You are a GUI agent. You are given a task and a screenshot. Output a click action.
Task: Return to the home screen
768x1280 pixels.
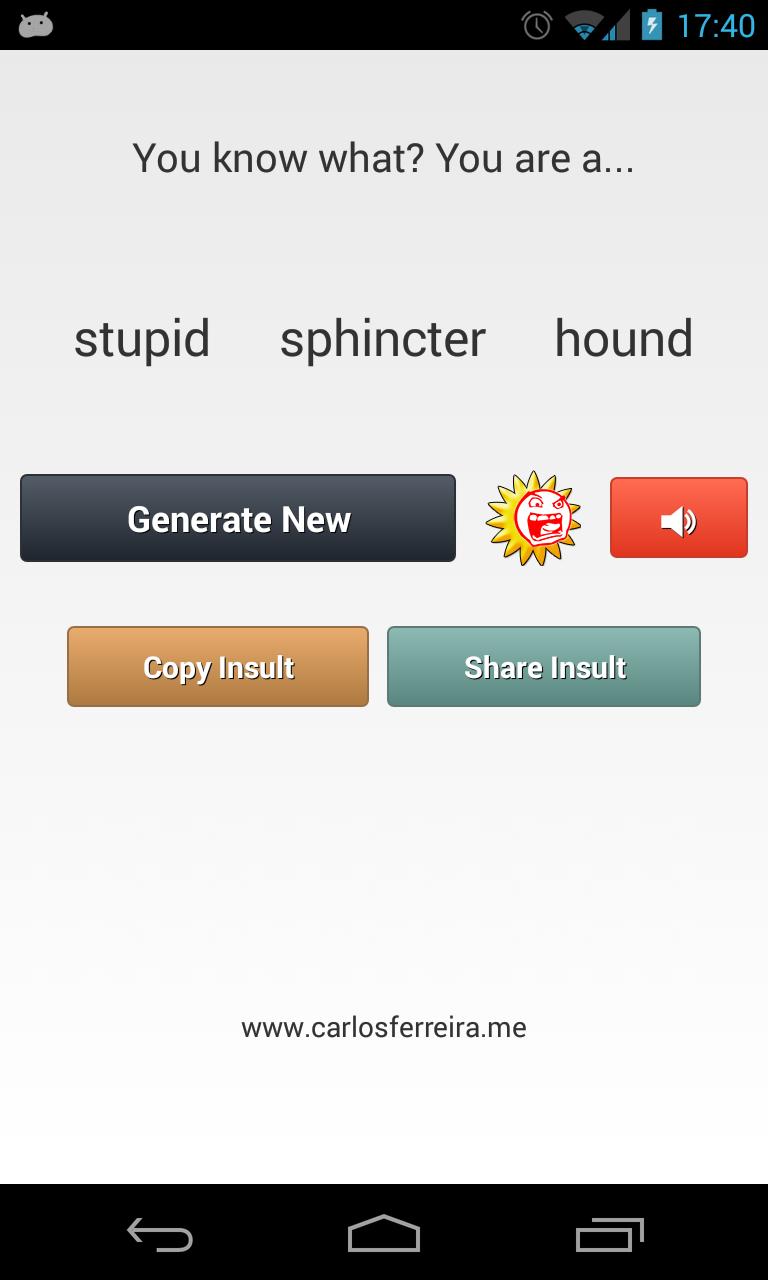[384, 1234]
